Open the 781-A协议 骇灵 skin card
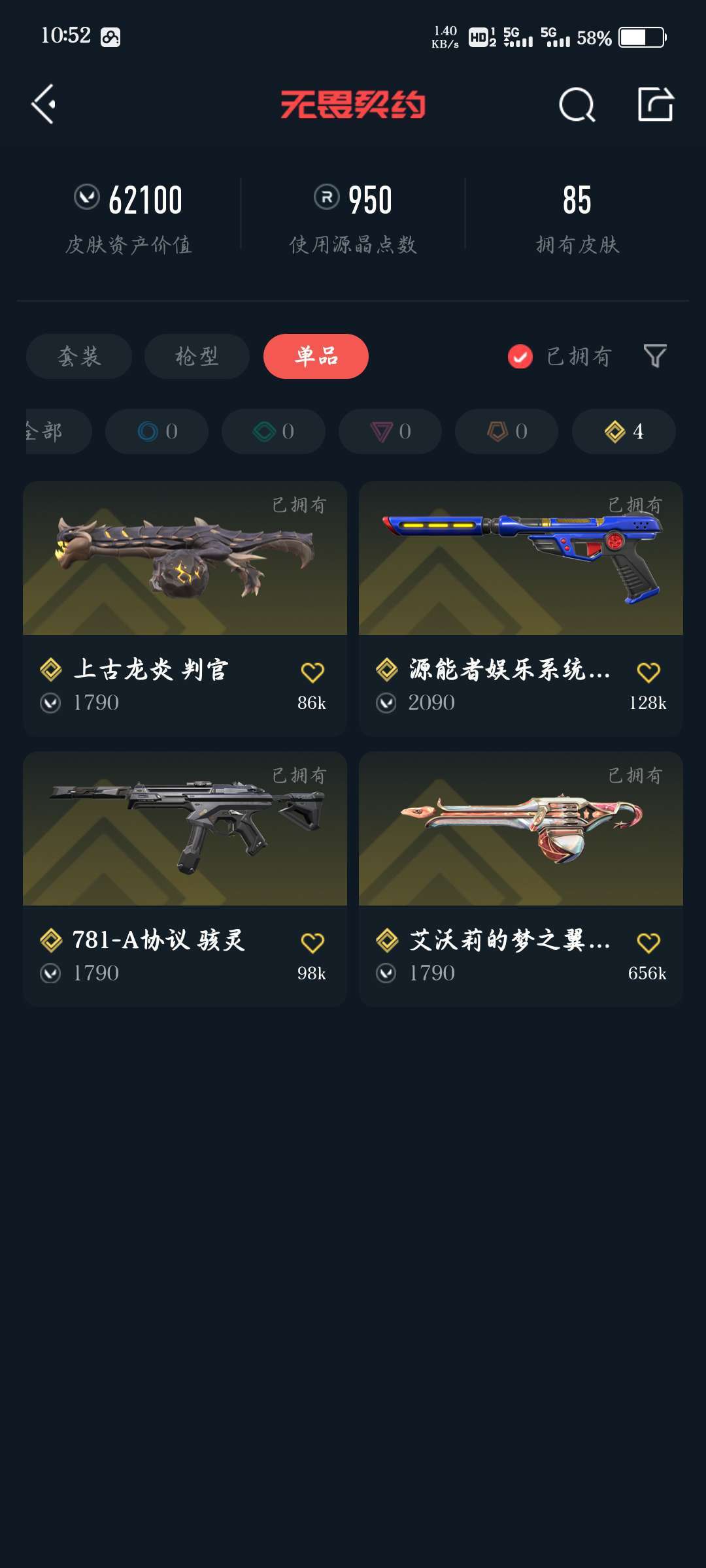Screen dimensions: 706x1568 coord(185,879)
